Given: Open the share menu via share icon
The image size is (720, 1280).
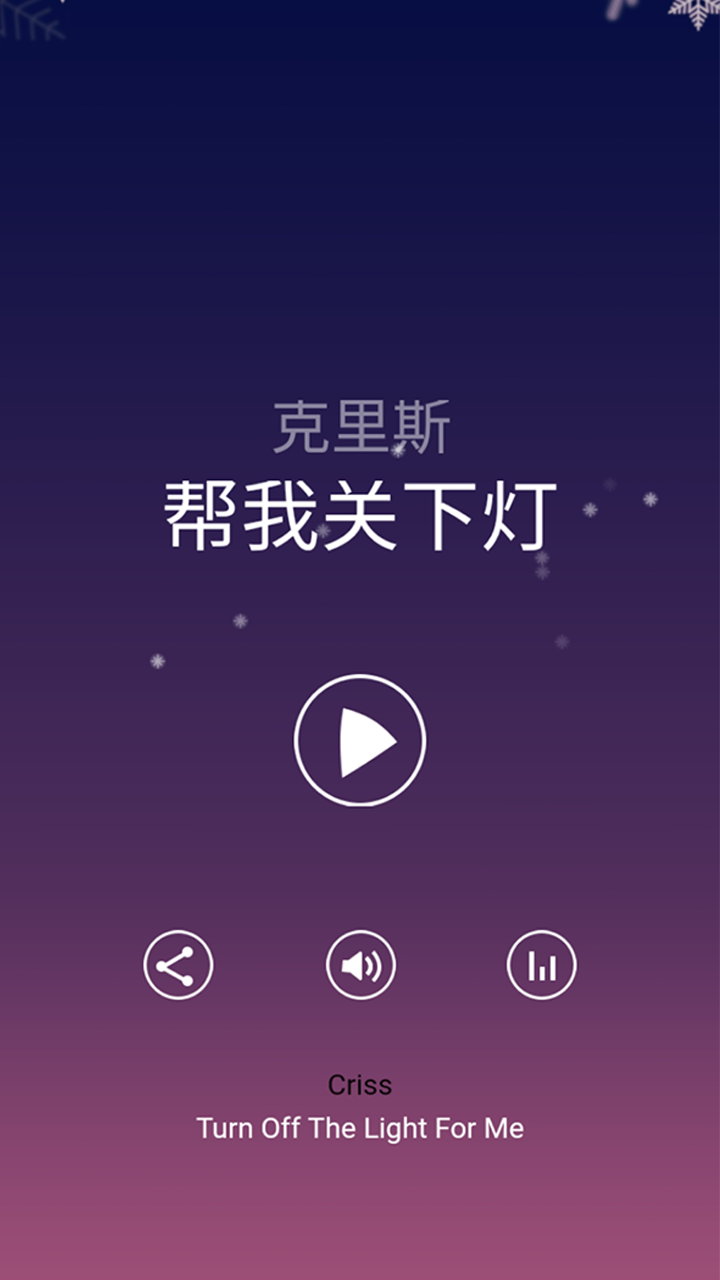Looking at the screenshot, I should click(178, 964).
